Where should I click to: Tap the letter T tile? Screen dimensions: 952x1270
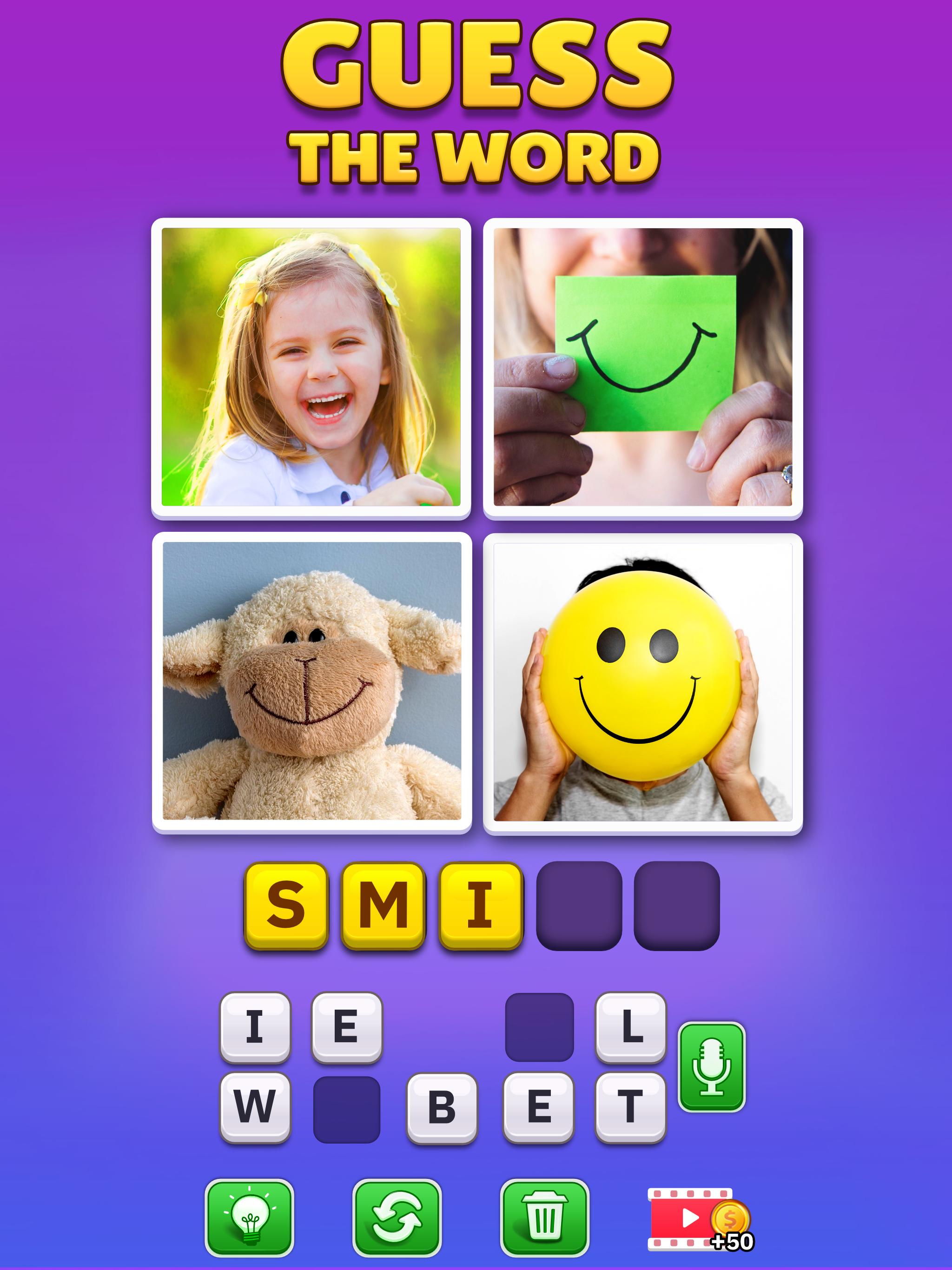coord(630,1106)
